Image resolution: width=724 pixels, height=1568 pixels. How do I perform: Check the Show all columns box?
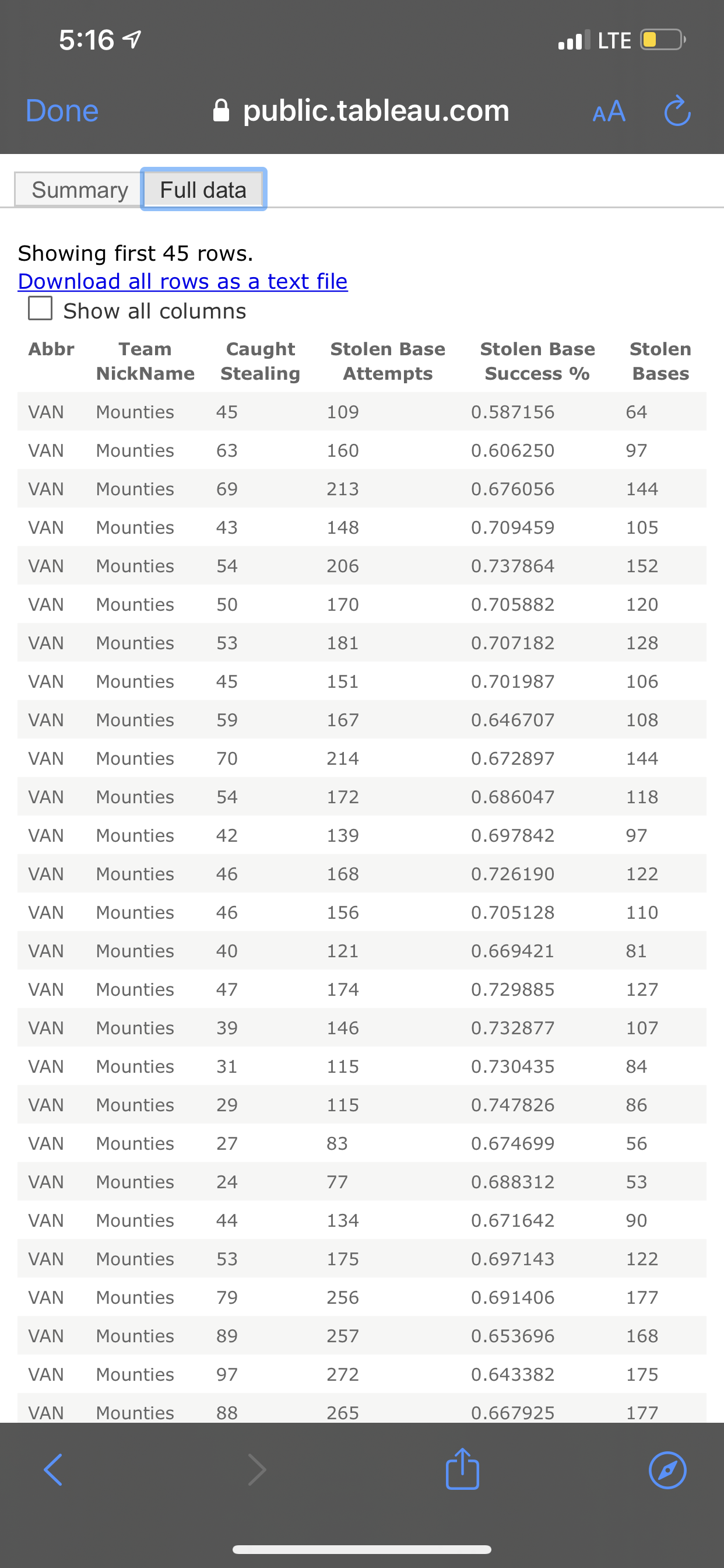pos(40,308)
